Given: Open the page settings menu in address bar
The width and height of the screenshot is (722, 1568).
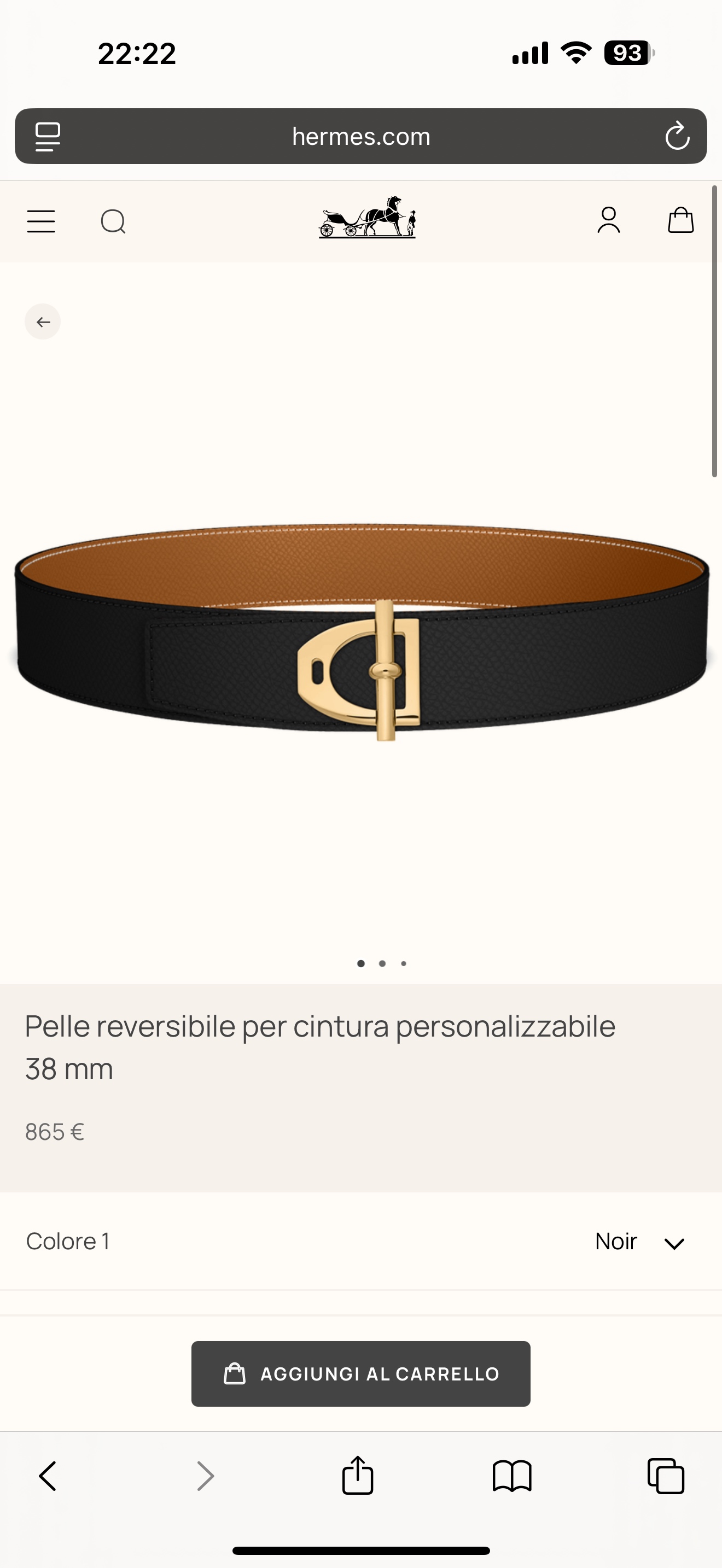Looking at the screenshot, I should click(x=48, y=136).
